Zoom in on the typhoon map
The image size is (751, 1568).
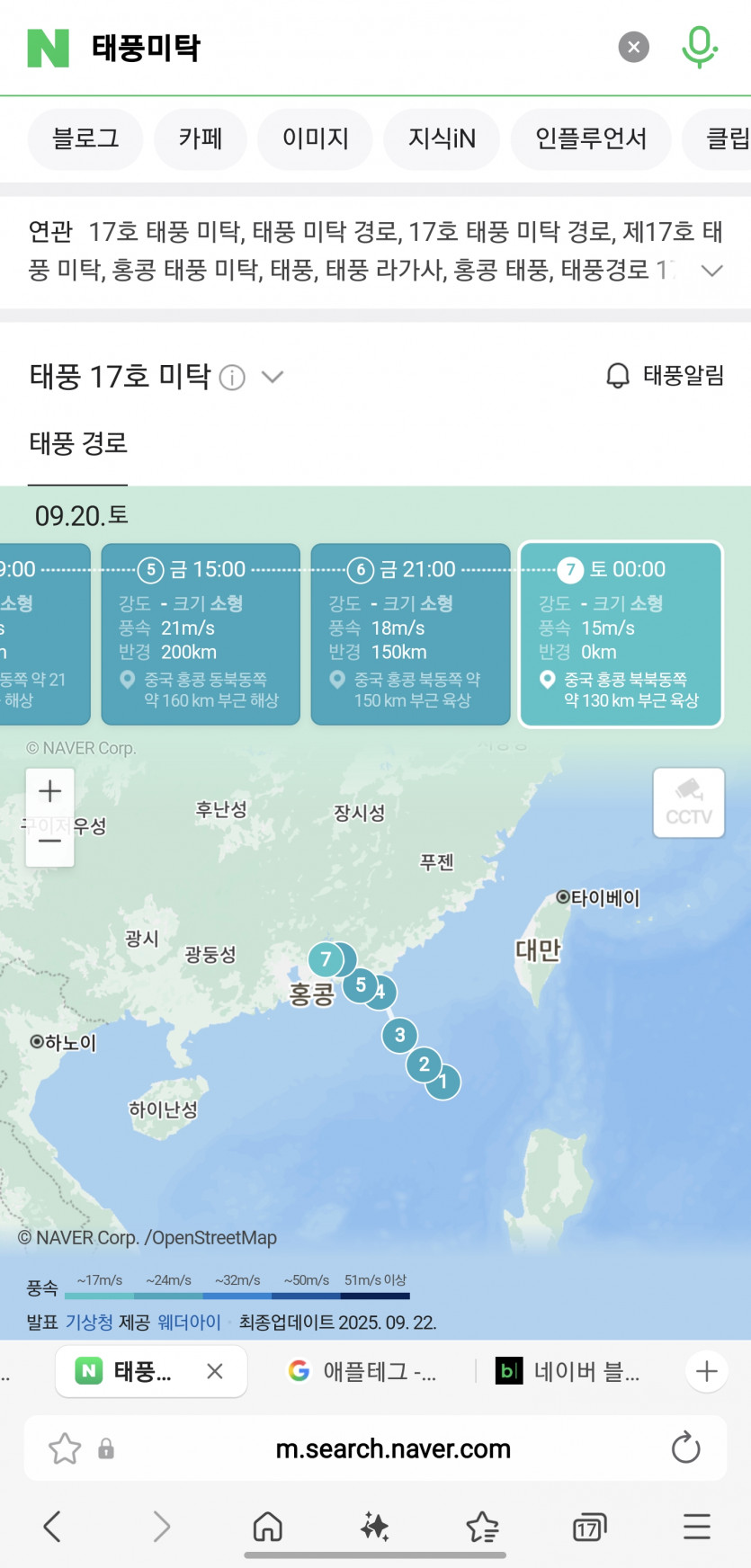click(x=50, y=791)
